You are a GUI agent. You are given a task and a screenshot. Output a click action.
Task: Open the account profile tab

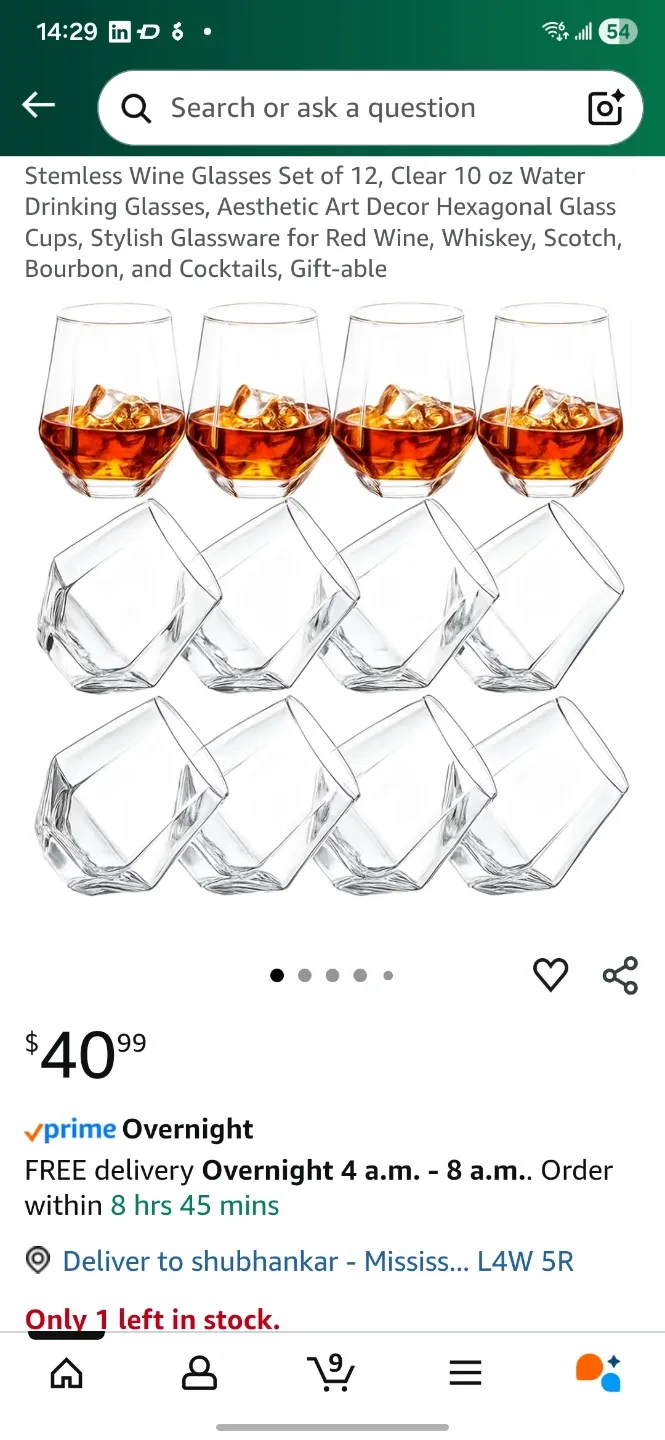(x=199, y=1373)
